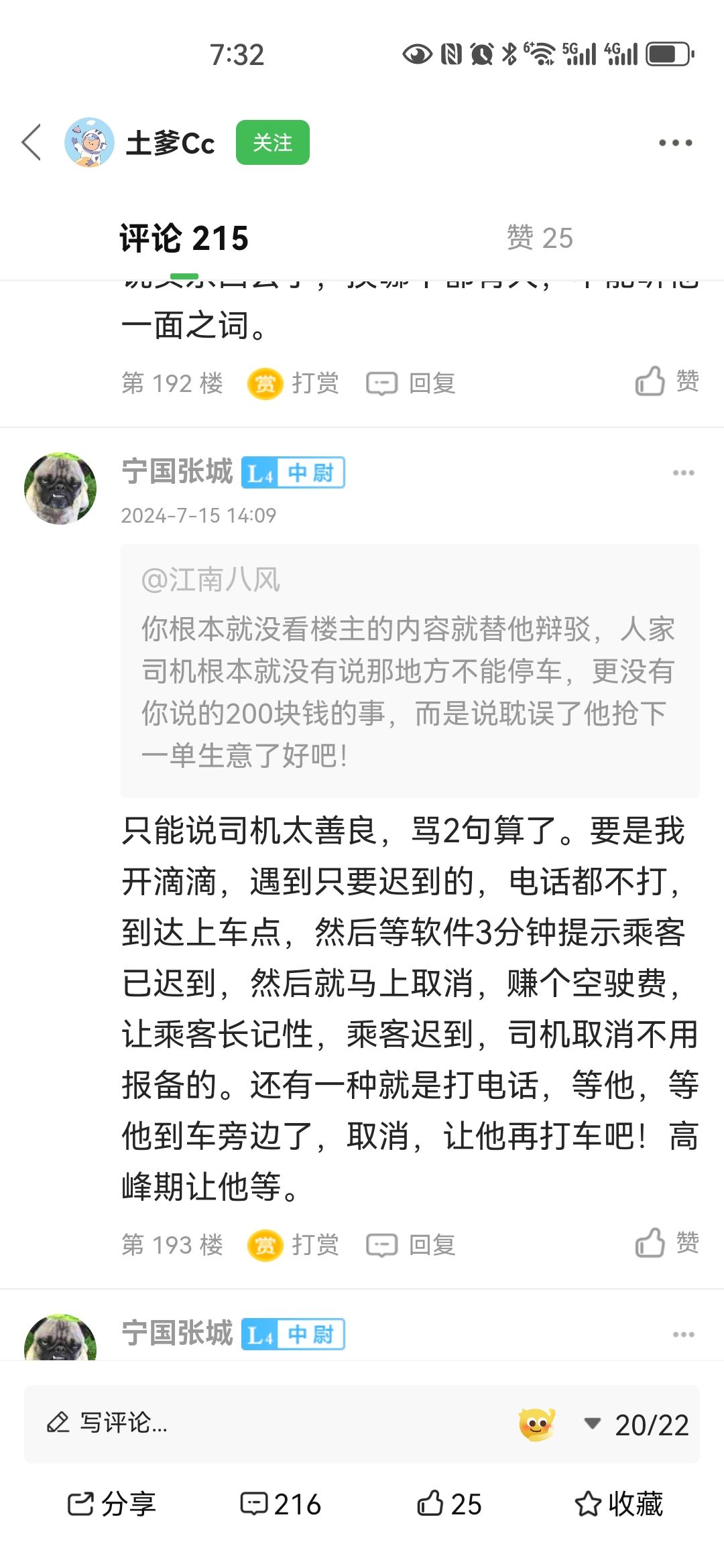Reply to the floor 193 comment

pyautogui.click(x=411, y=1246)
